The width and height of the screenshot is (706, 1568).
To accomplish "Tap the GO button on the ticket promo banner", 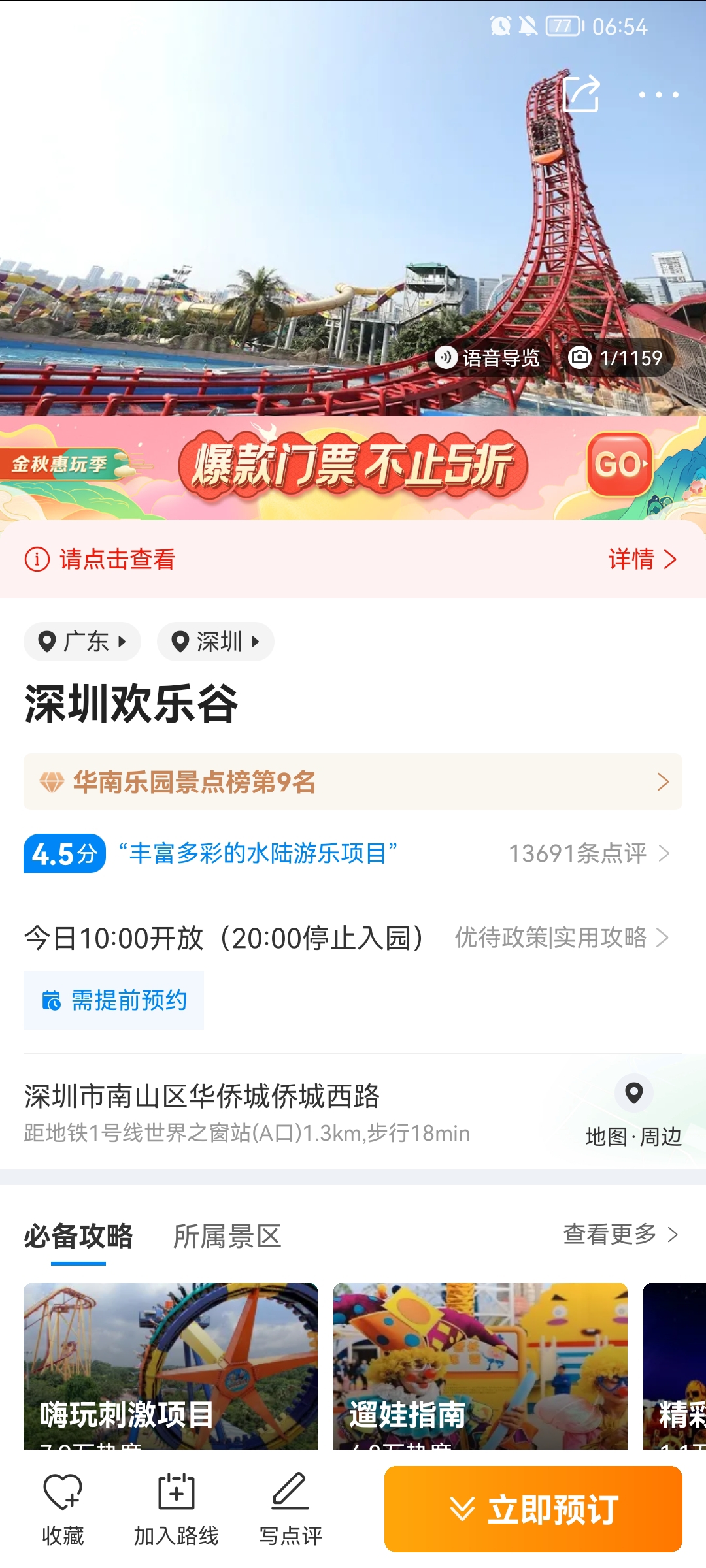I will [x=619, y=465].
